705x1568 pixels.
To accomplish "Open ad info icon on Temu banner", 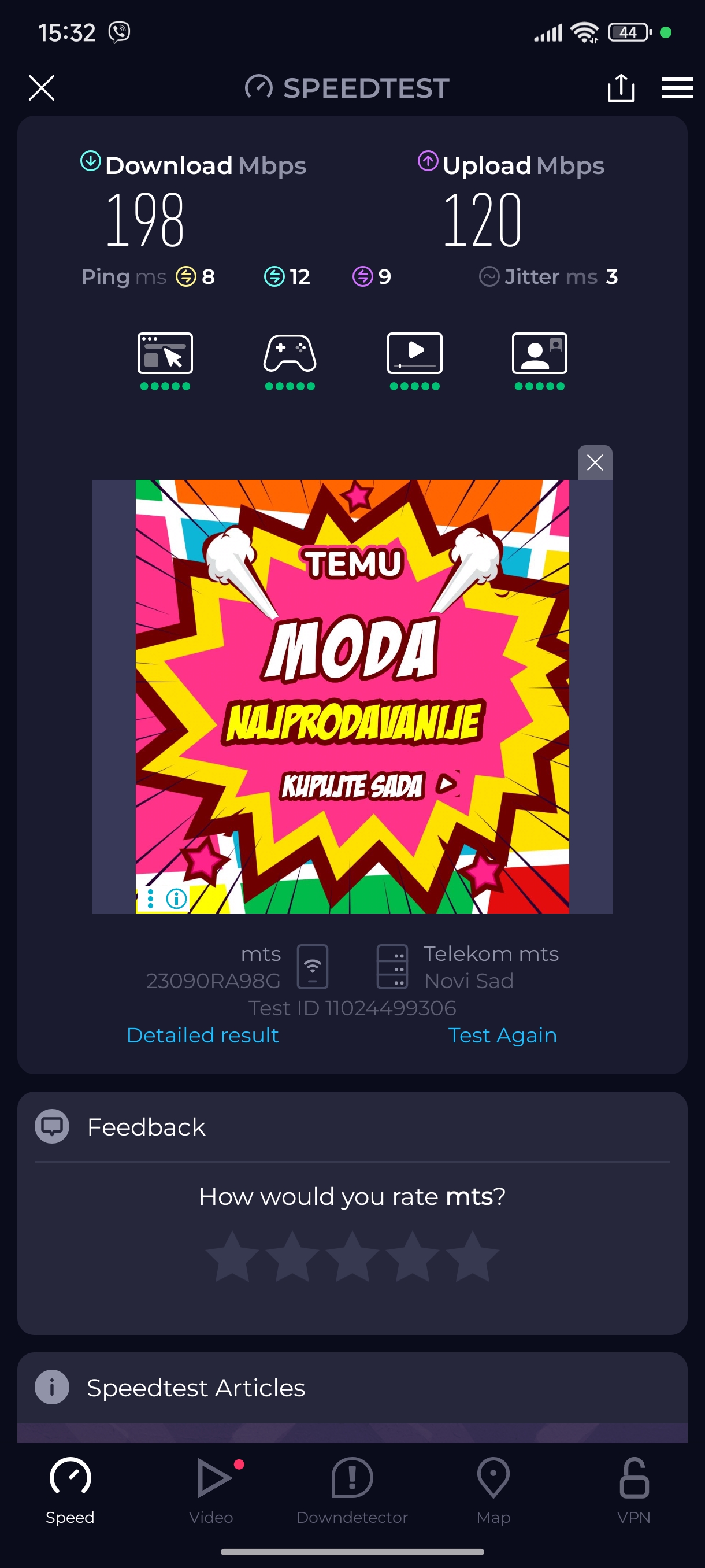I will 176,898.
